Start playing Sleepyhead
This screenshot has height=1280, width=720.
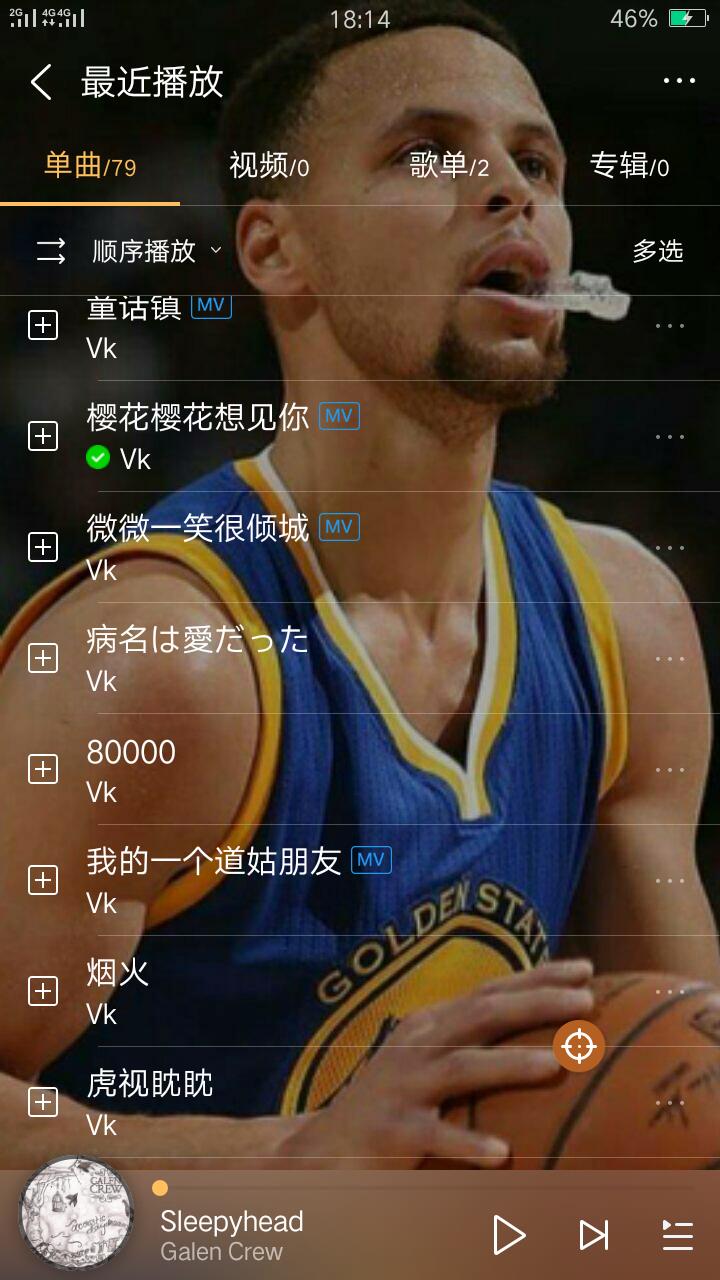tap(509, 1235)
